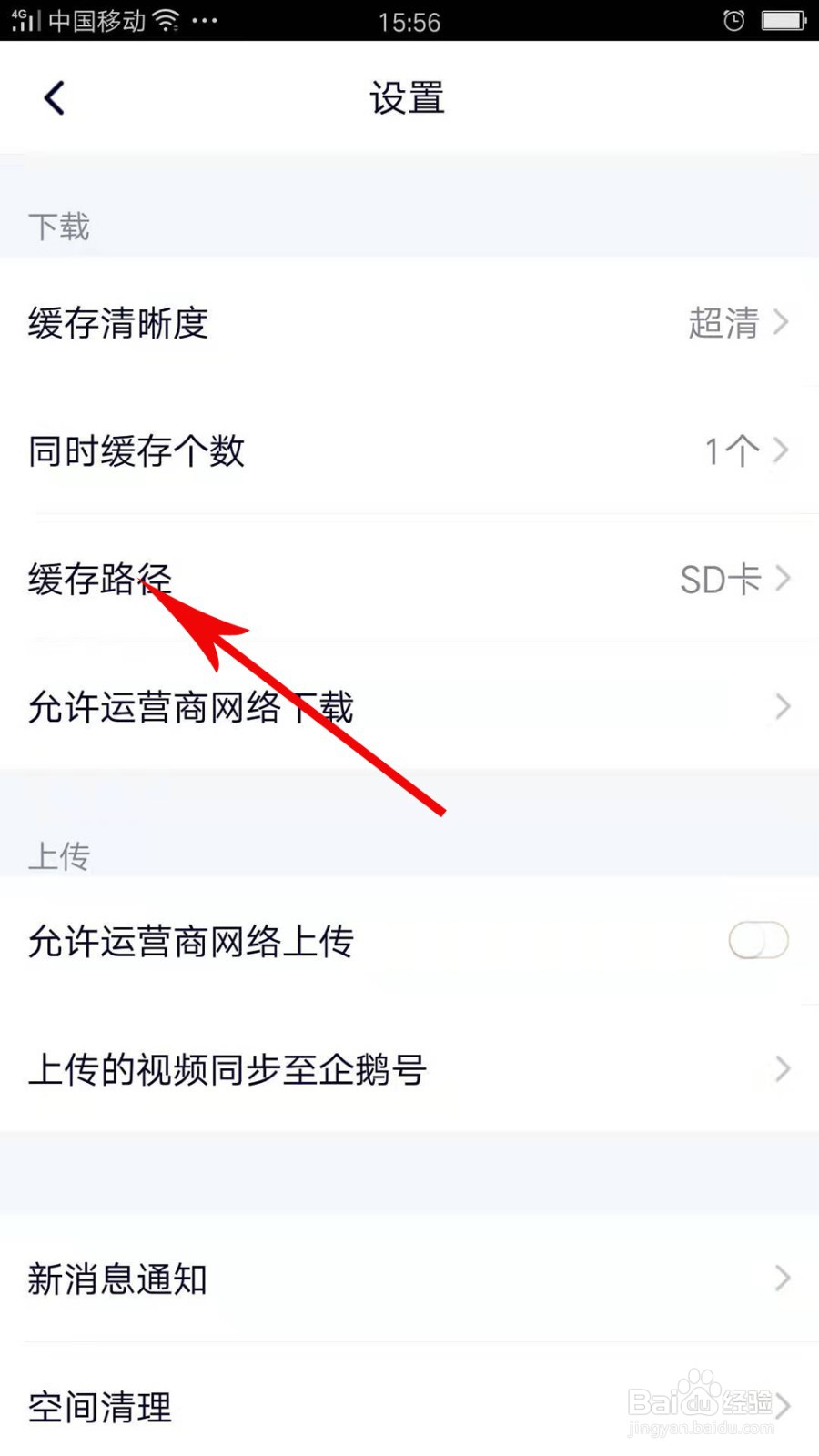Tap the back arrow to exit settings
The width and height of the screenshot is (819, 1456).
[53, 97]
